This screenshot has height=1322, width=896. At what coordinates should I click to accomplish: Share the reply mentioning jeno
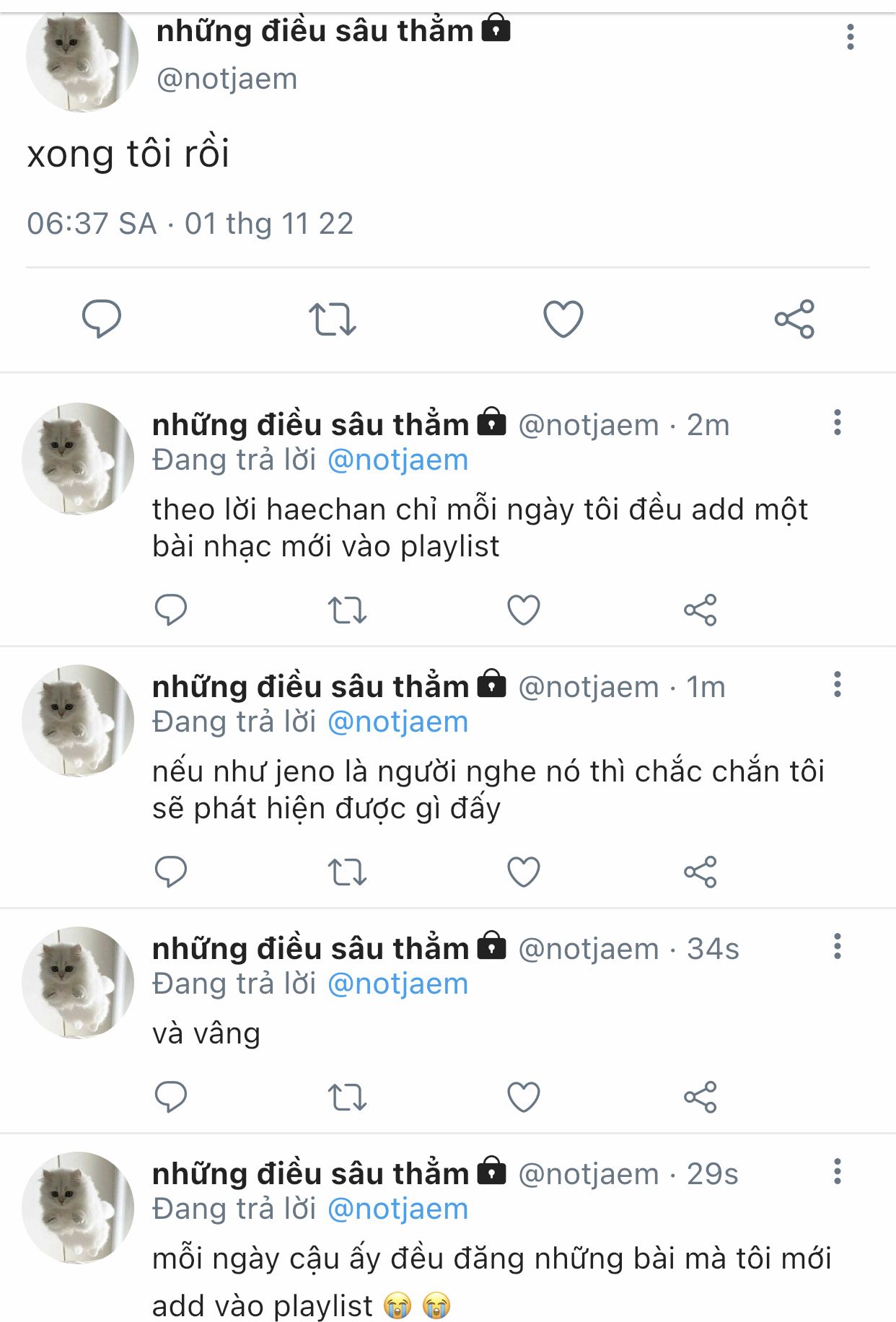tap(700, 872)
